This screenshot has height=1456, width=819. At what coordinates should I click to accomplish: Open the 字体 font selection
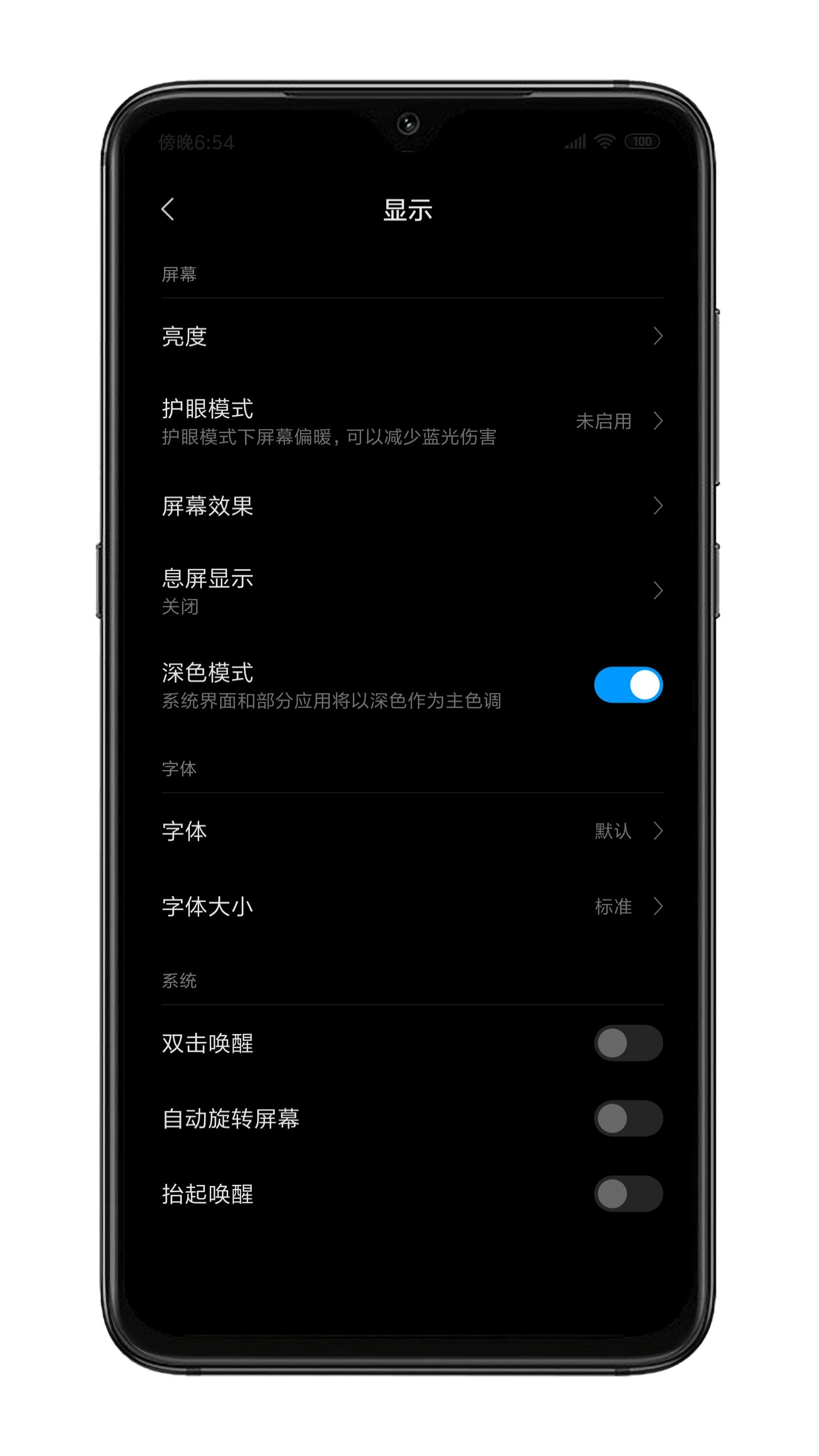coord(412,831)
